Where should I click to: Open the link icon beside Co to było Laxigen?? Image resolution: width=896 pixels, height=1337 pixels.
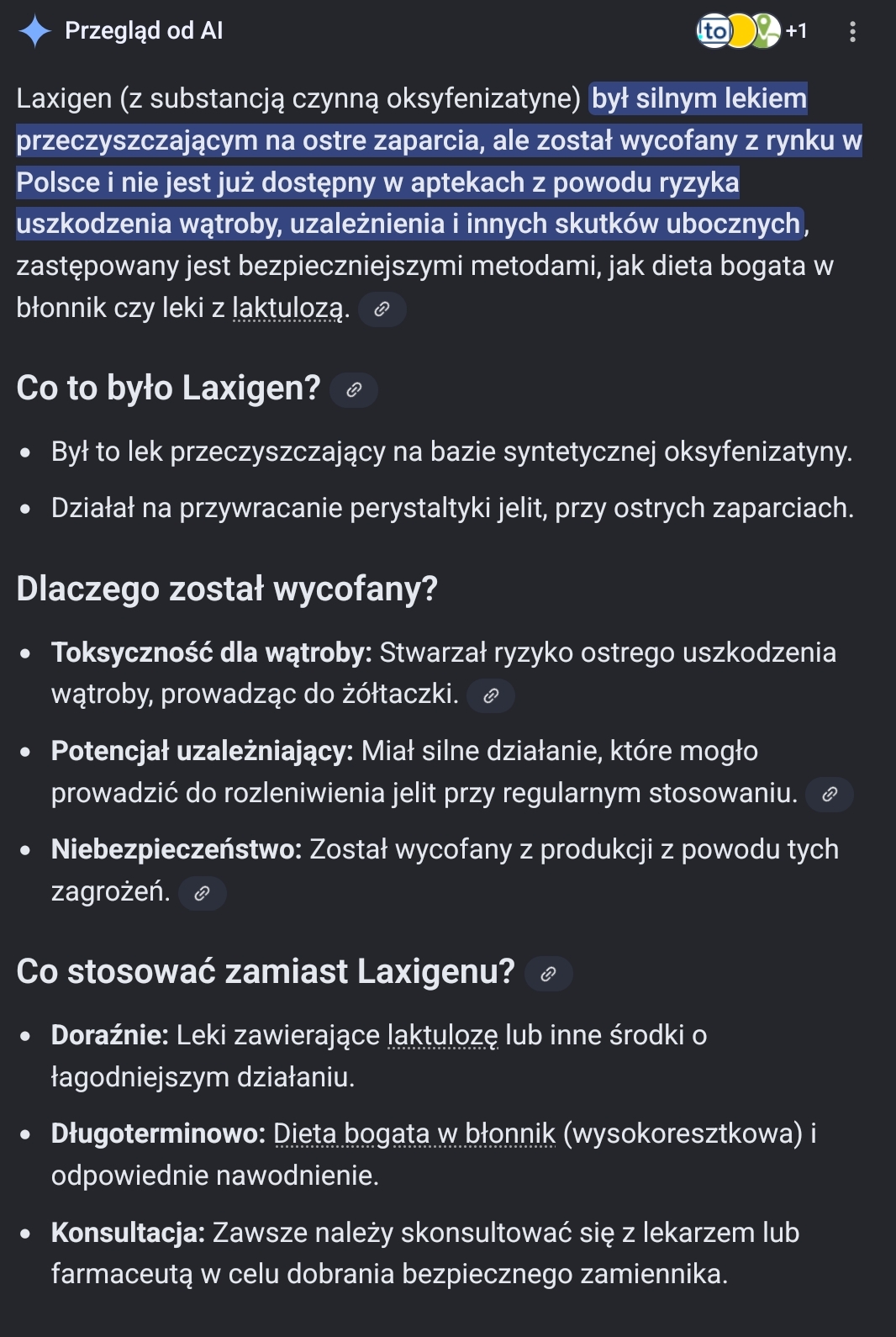click(354, 389)
